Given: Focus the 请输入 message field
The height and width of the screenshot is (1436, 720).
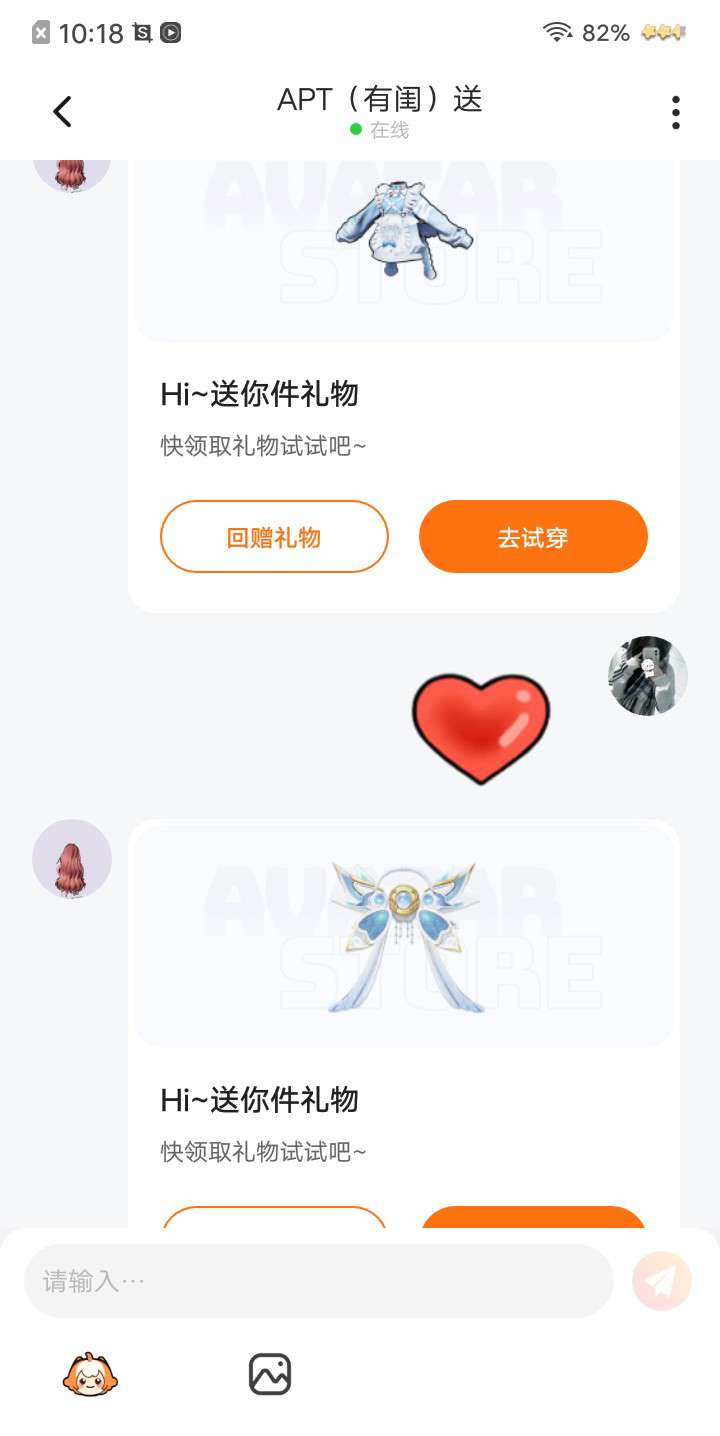Looking at the screenshot, I should pyautogui.click(x=318, y=1281).
